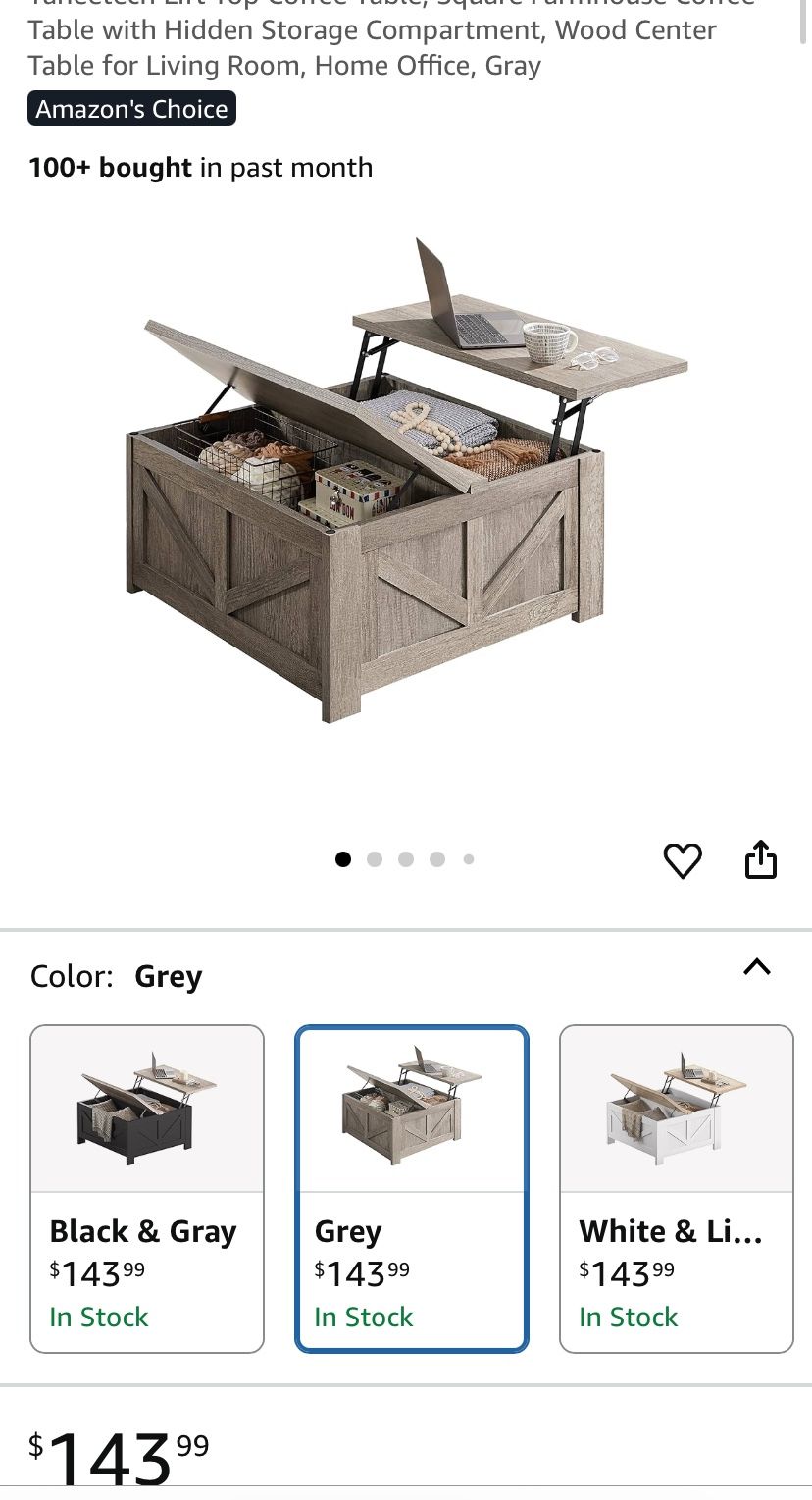Viewport: 812px width, 1500px height.
Task: Choose the White & Light color option
Action: [676, 1189]
